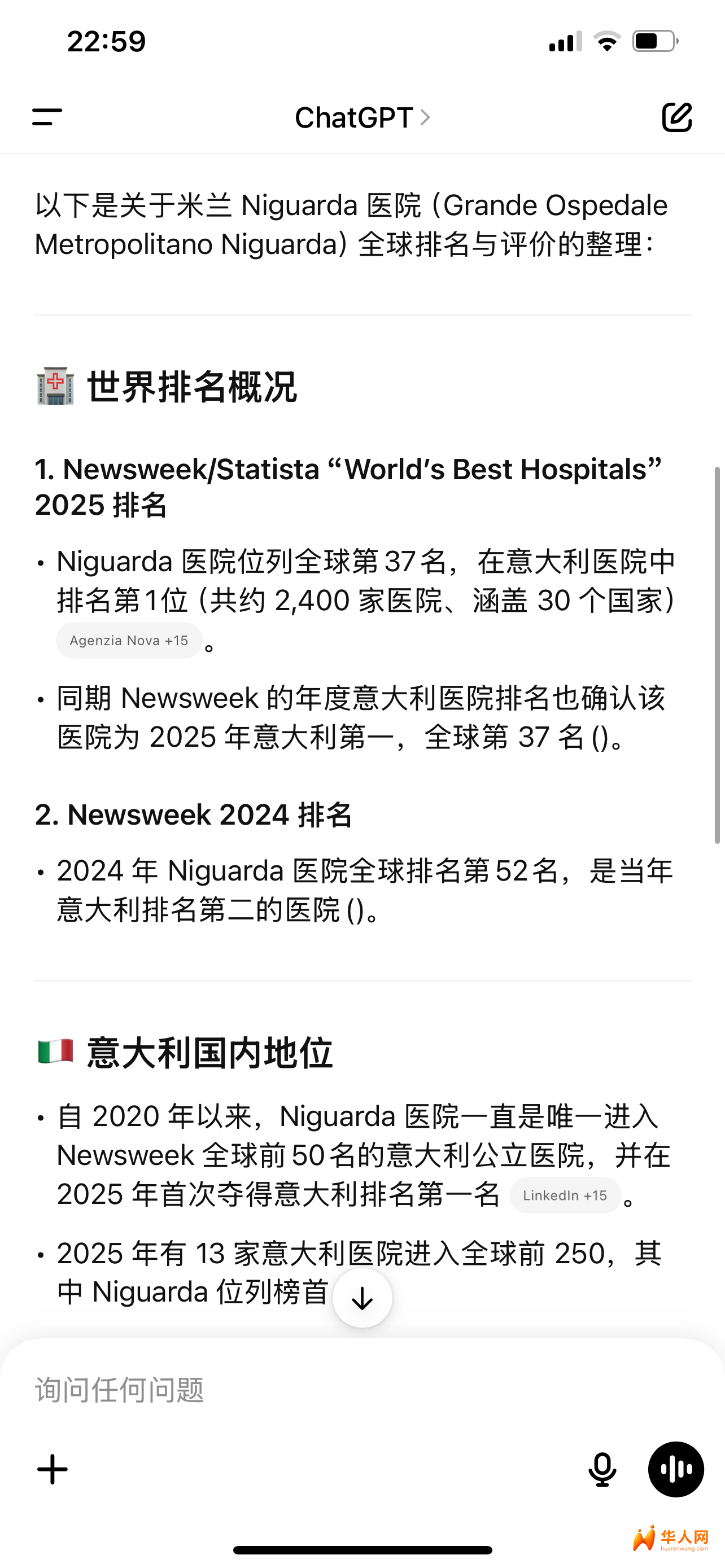Open the sidebar menu

(x=47, y=117)
